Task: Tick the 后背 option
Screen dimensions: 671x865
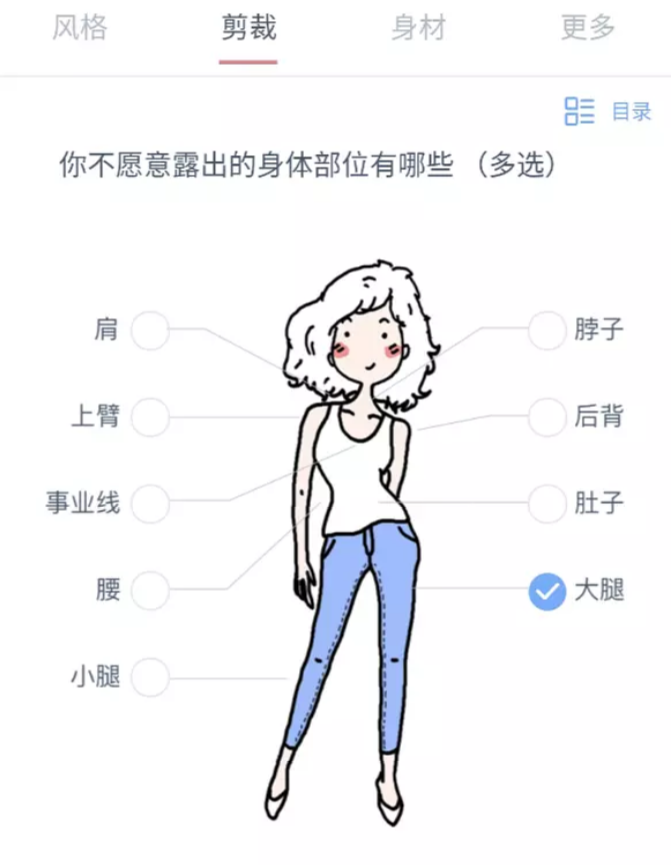Action: (x=547, y=417)
